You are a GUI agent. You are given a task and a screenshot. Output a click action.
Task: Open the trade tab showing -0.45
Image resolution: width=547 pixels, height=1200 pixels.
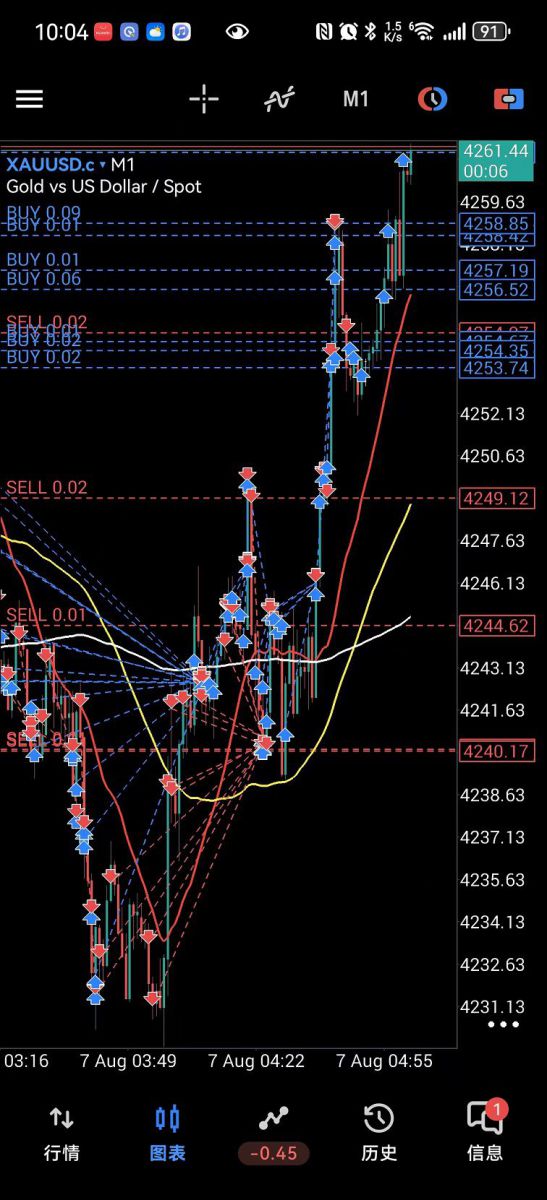(x=273, y=1134)
